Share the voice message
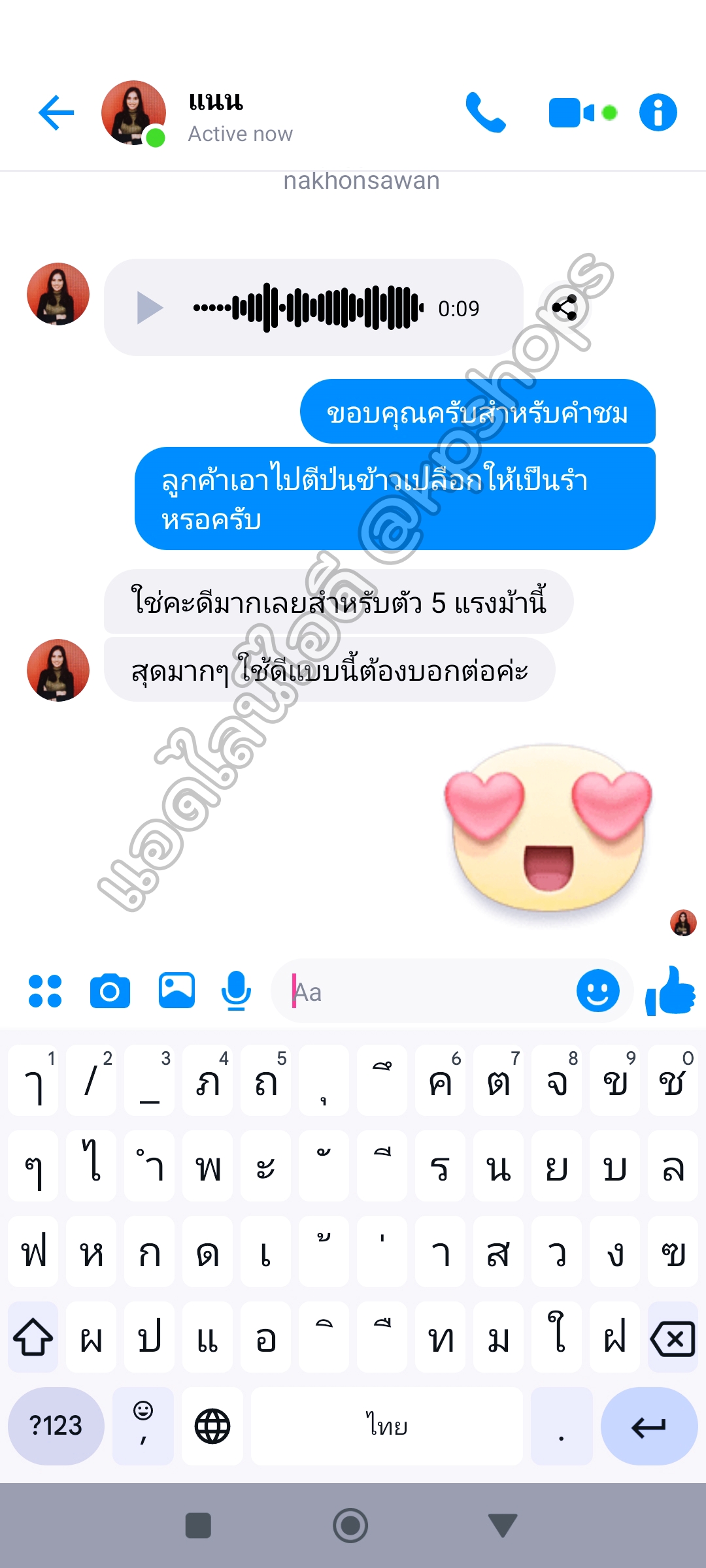Screen dimensions: 706x1568 564,308
